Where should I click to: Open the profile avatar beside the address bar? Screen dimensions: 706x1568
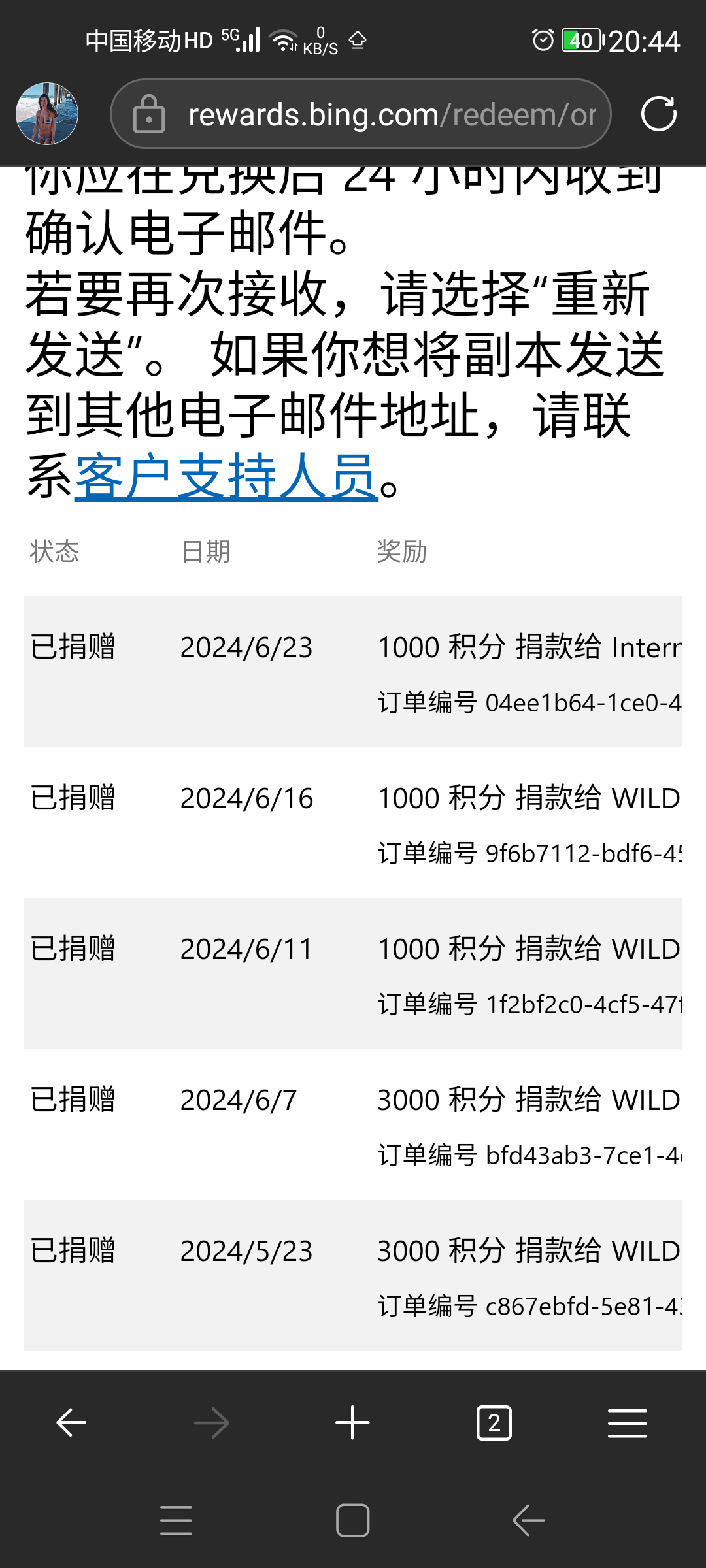tap(47, 114)
